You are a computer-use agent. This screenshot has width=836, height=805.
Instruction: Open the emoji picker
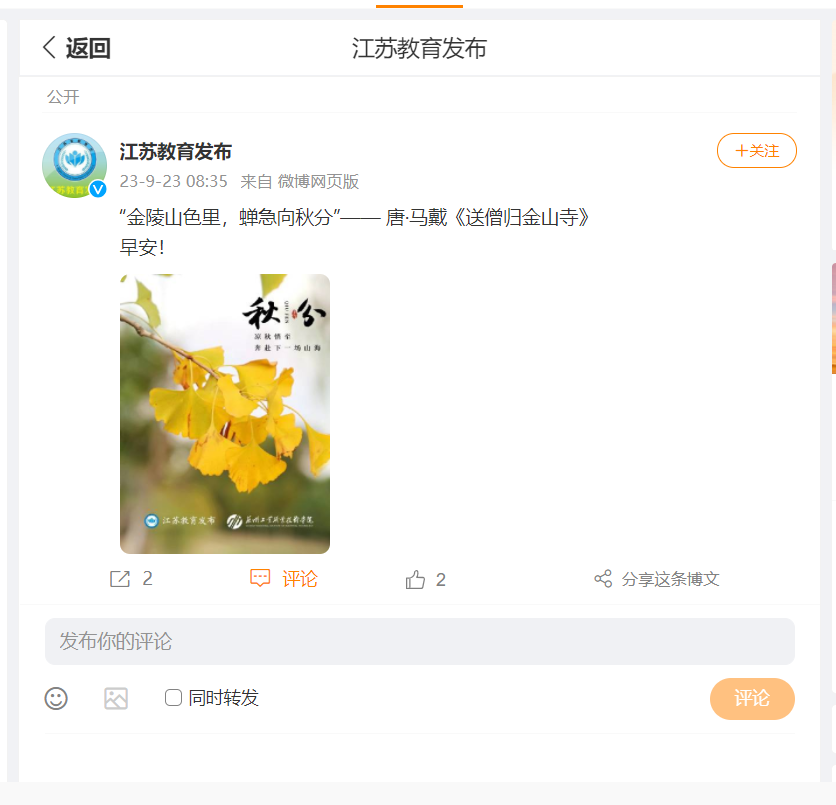[56, 698]
